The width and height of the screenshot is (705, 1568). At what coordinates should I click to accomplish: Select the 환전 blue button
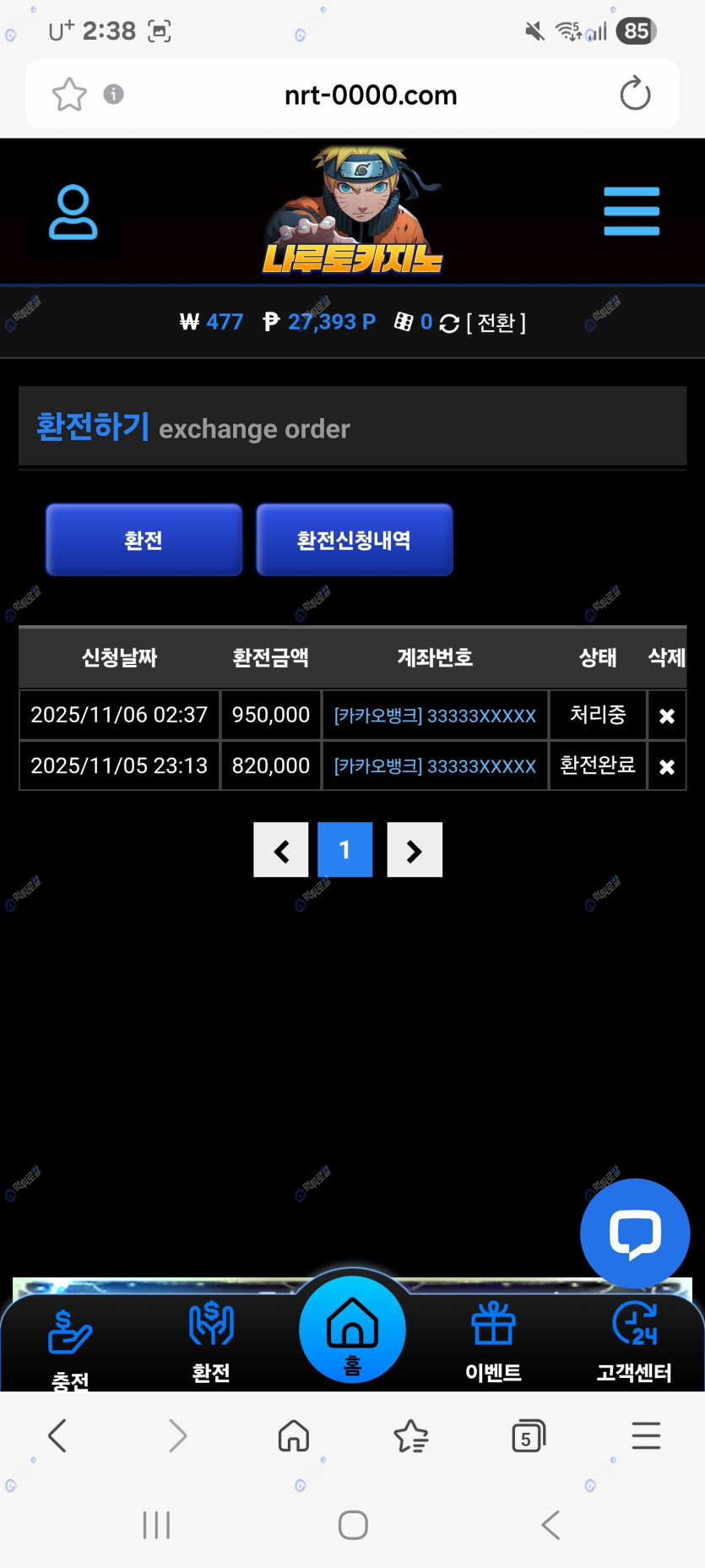pyautogui.click(x=144, y=540)
